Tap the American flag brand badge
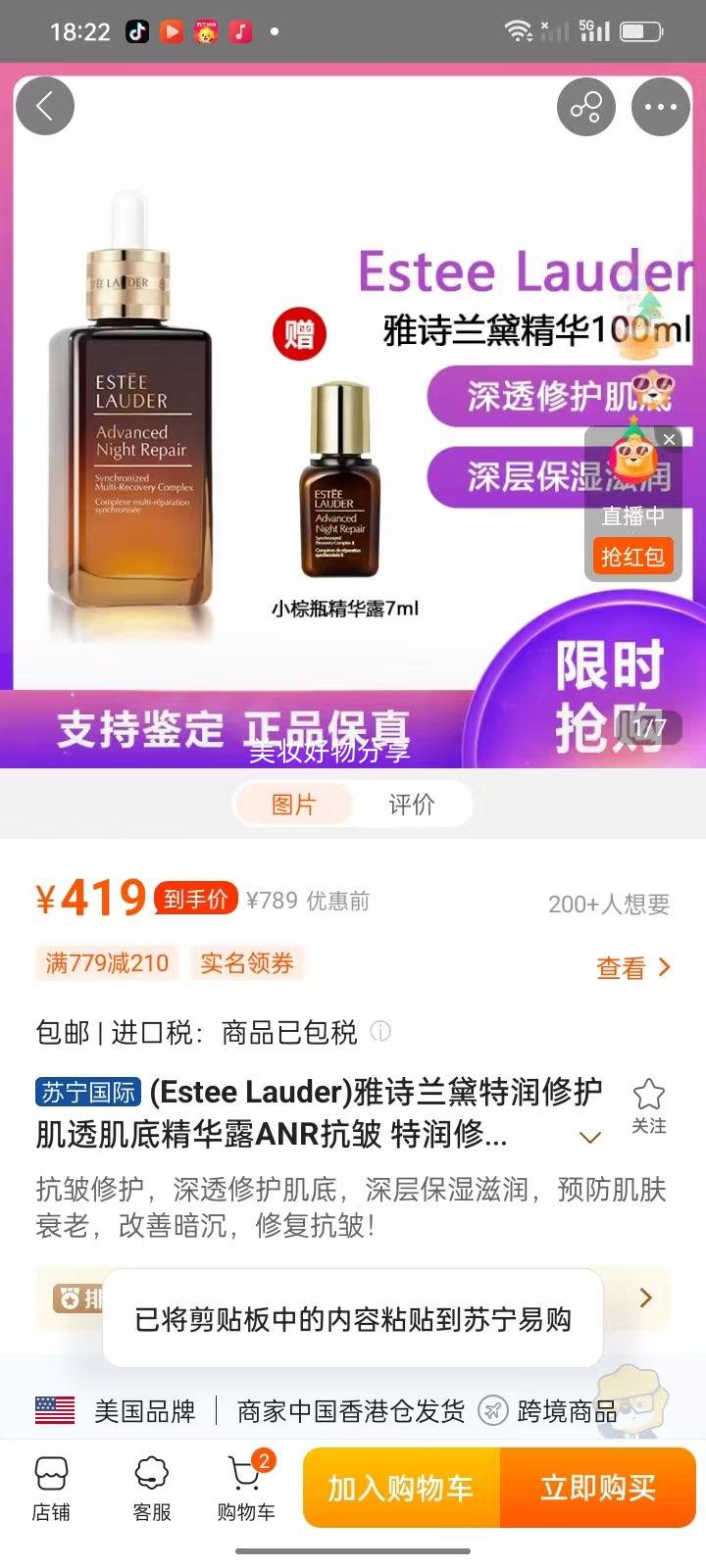Viewport: 706px width, 1568px height. point(55,1411)
